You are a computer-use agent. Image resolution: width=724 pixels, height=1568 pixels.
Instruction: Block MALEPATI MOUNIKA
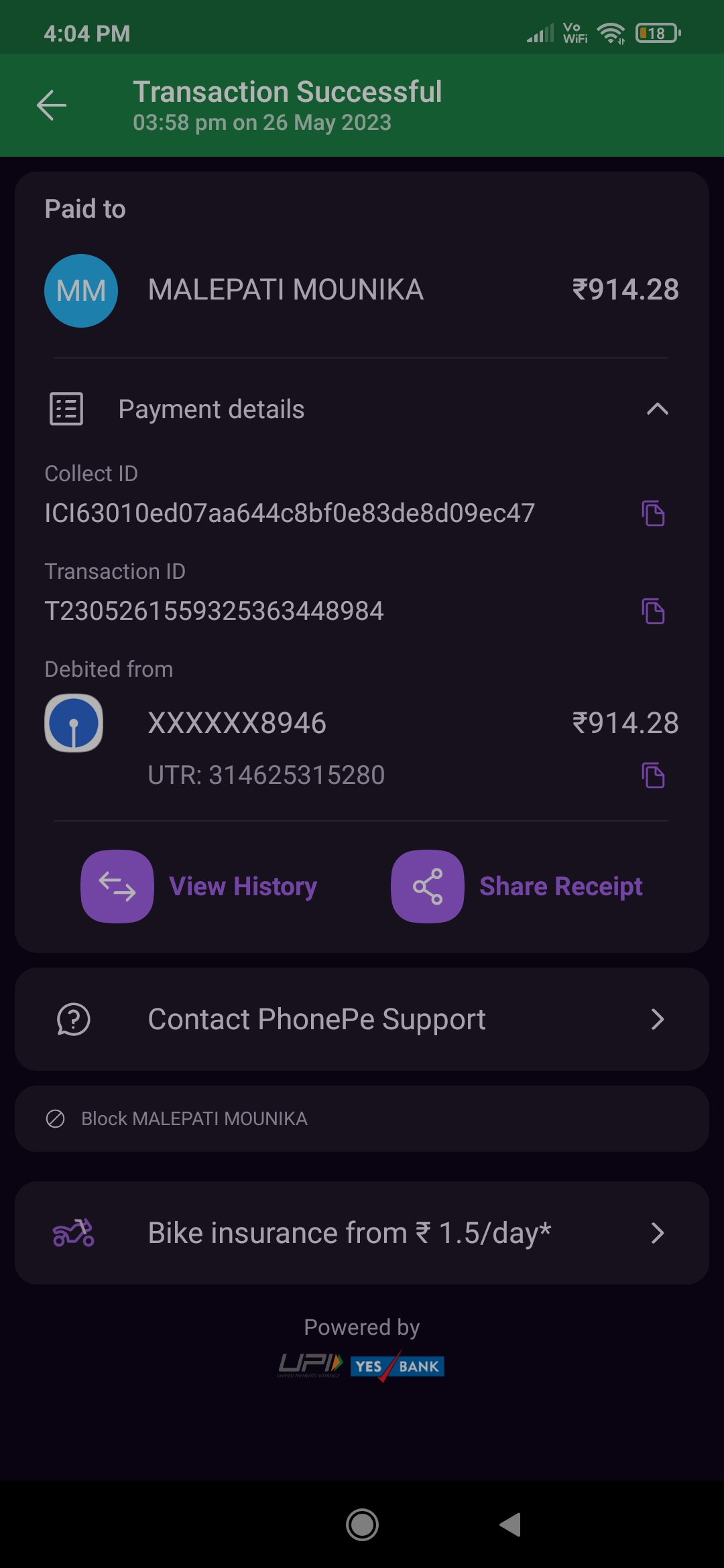tap(194, 1118)
